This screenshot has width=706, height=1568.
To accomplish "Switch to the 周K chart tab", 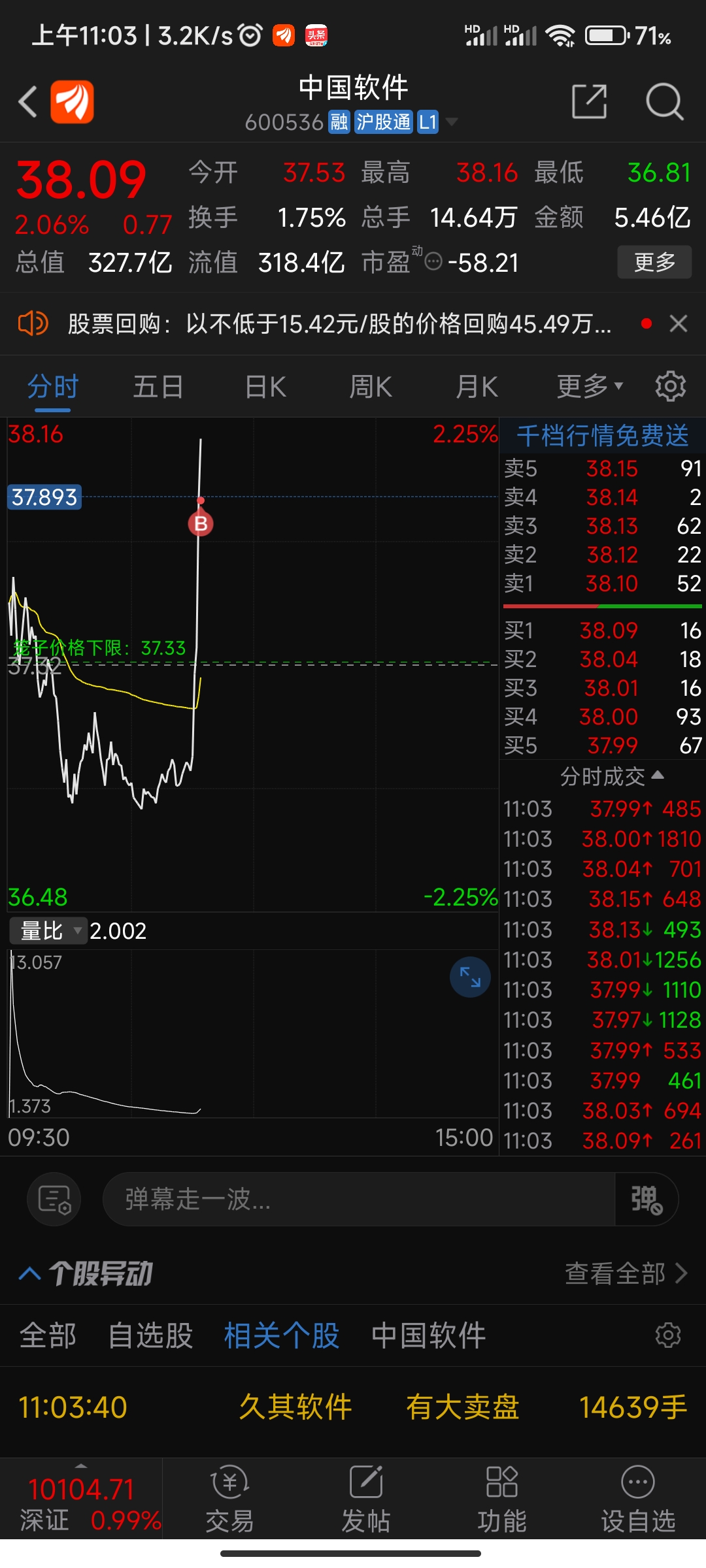I will pos(371,387).
